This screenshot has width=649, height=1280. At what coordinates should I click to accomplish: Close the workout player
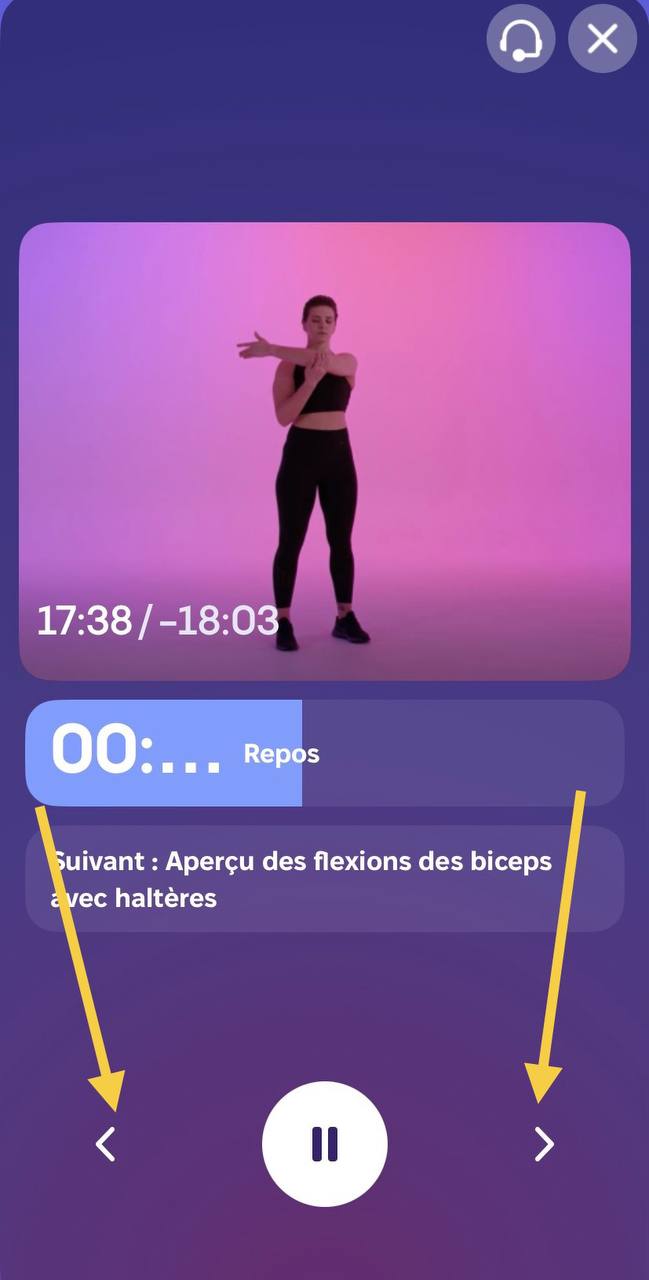click(x=602, y=39)
